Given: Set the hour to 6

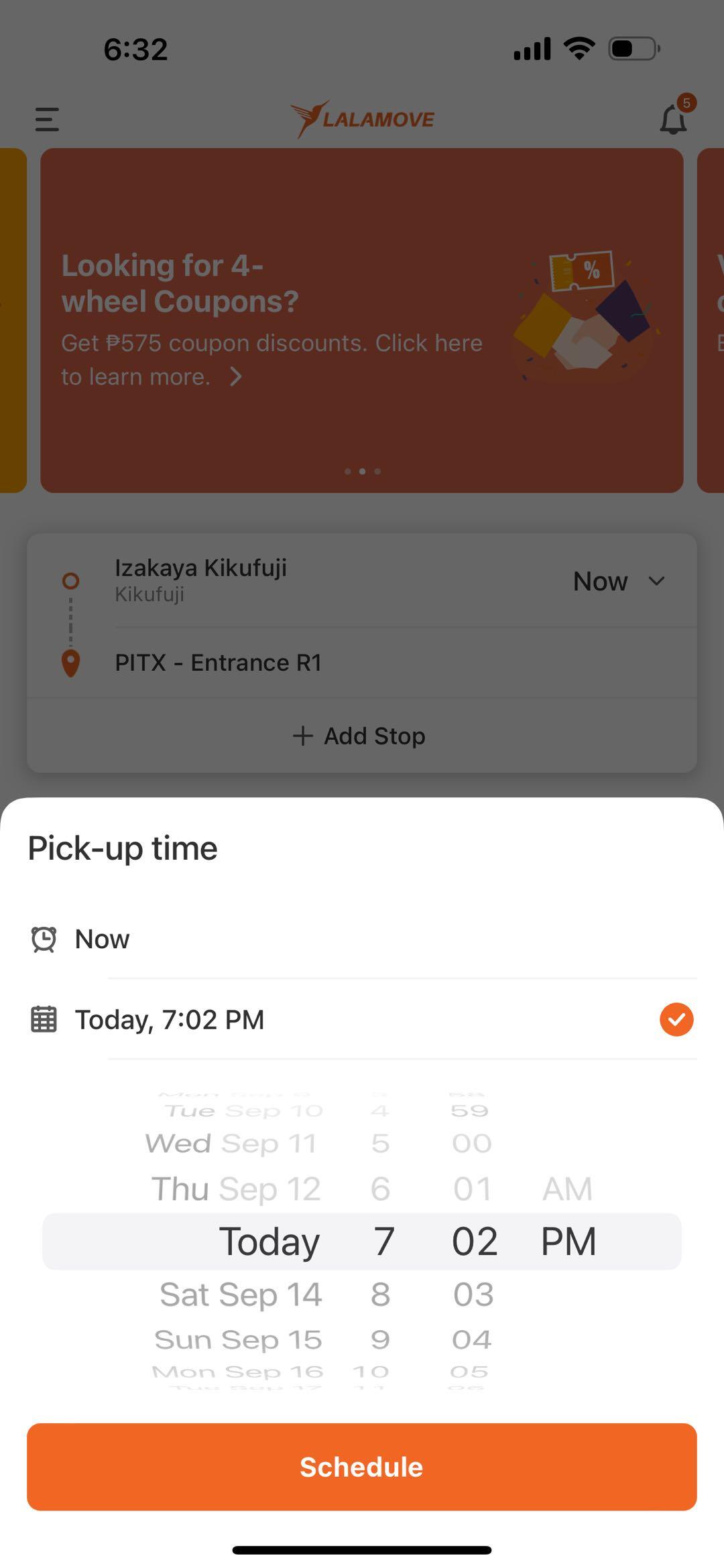Looking at the screenshot, I should 380,1189.
